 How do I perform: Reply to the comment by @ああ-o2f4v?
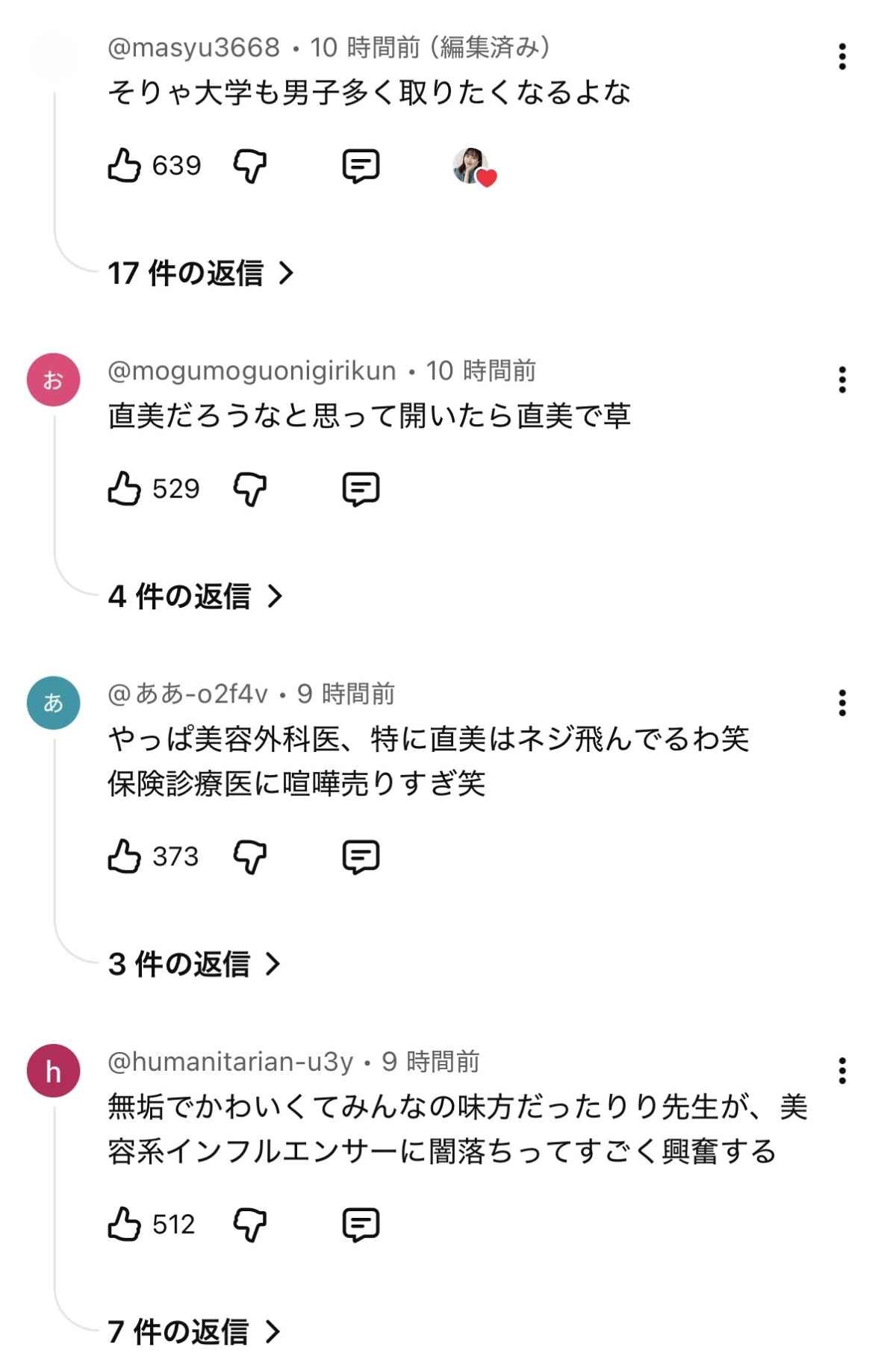(x=361, y=857)
